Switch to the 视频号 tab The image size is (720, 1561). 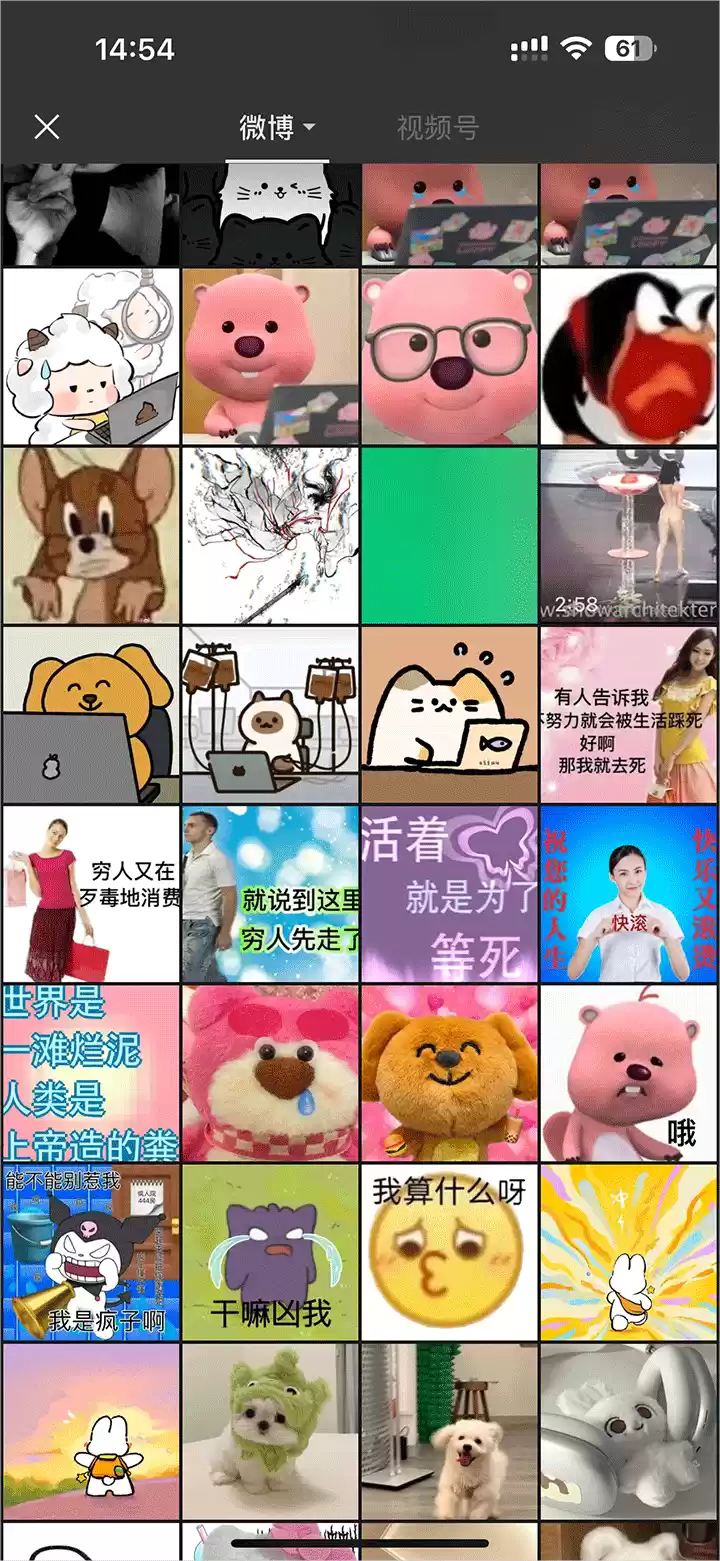438,128
